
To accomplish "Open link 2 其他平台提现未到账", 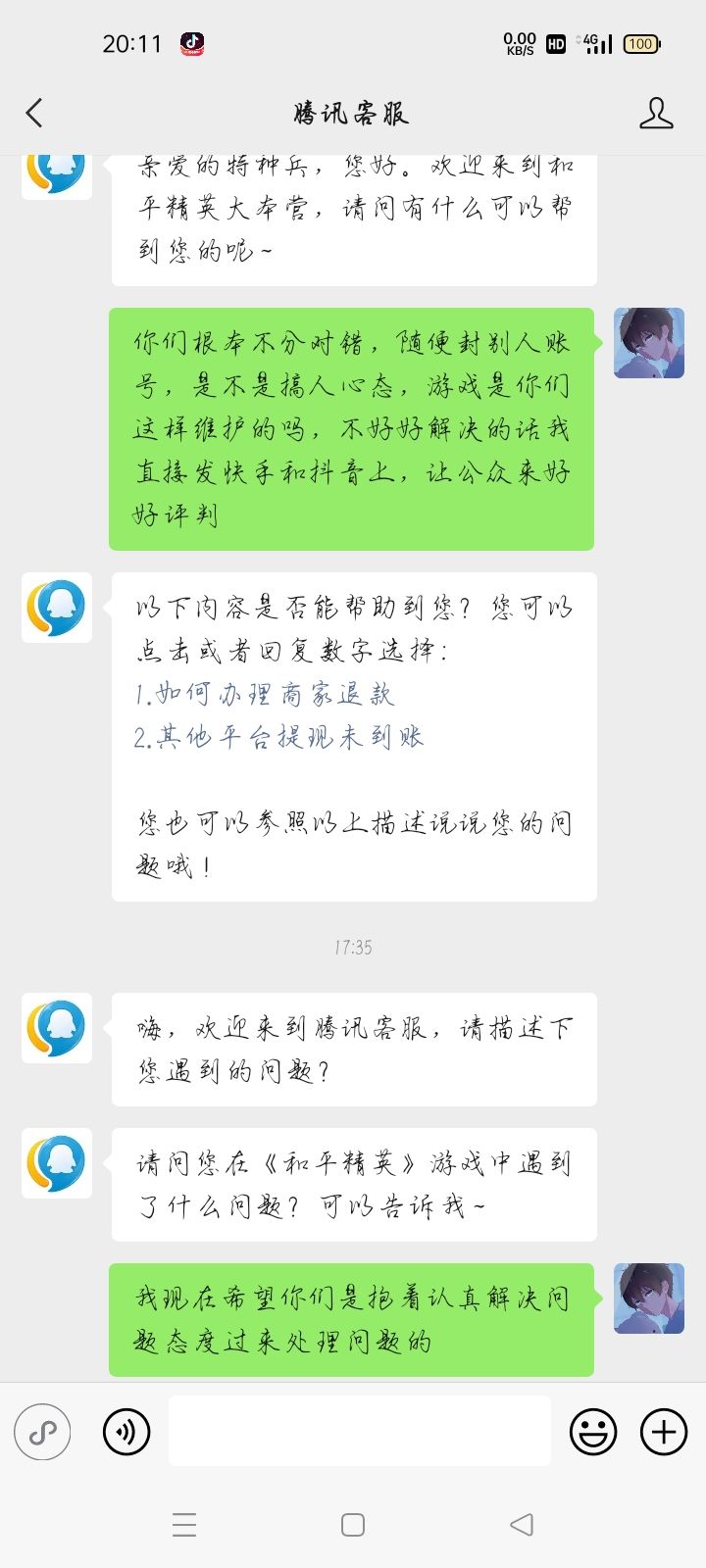I will [x=284, y=737].
